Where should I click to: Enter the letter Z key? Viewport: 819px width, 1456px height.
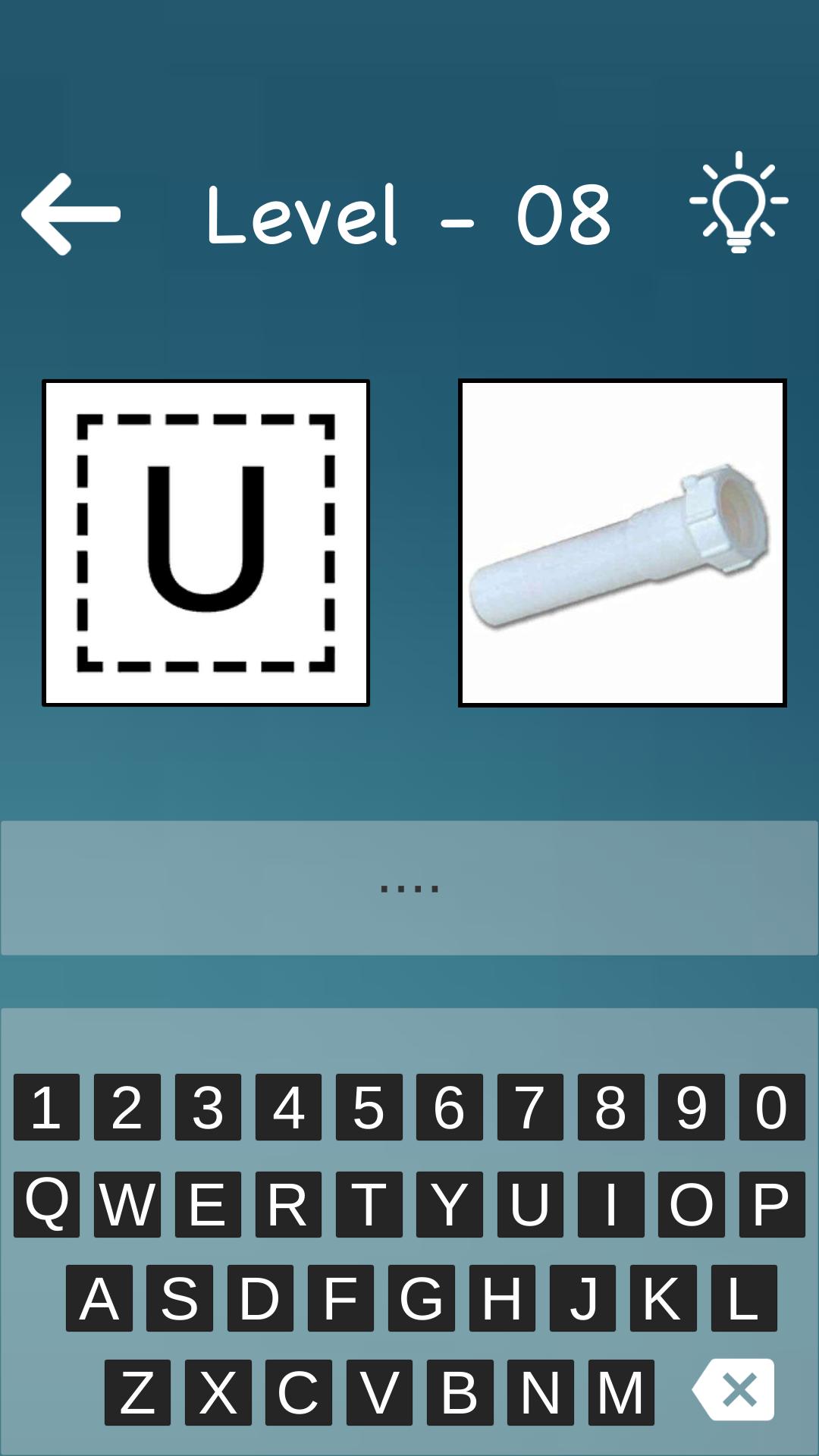point(137,1392)
